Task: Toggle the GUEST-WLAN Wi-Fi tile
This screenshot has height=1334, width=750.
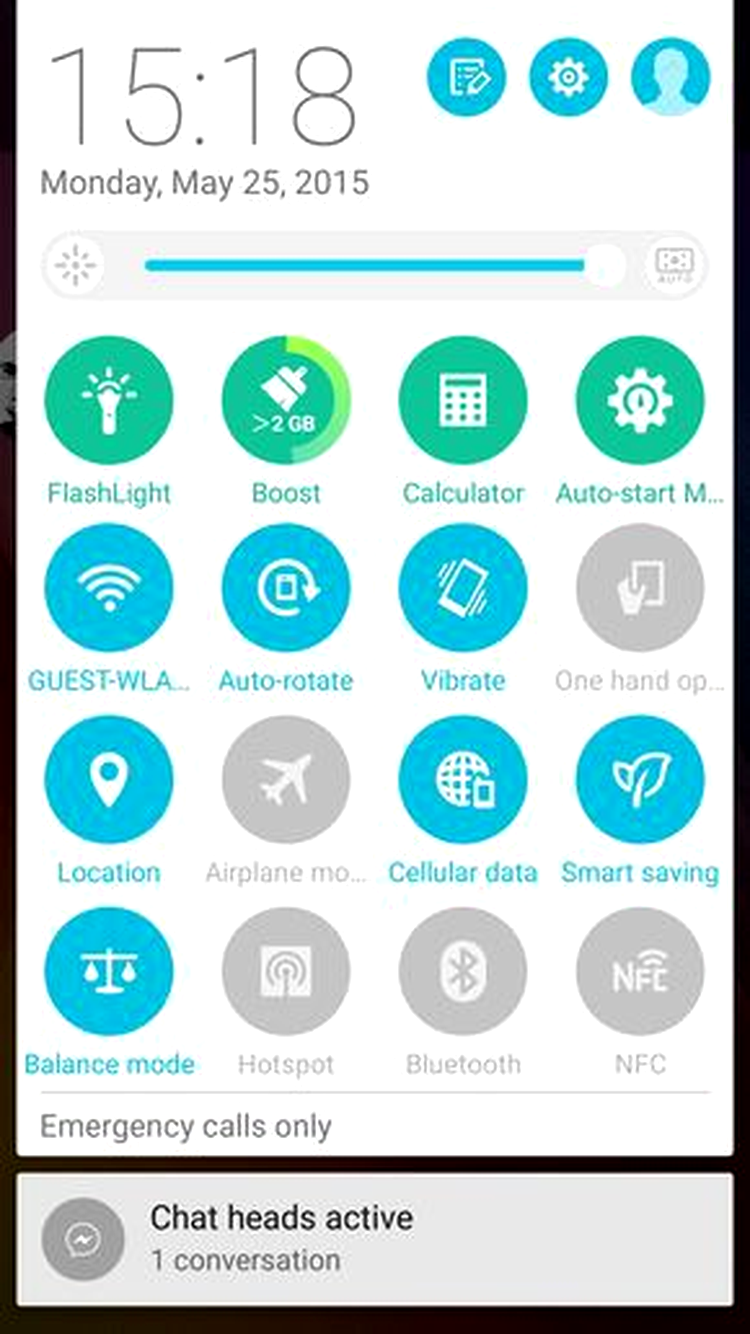Action: pos(109,588)
